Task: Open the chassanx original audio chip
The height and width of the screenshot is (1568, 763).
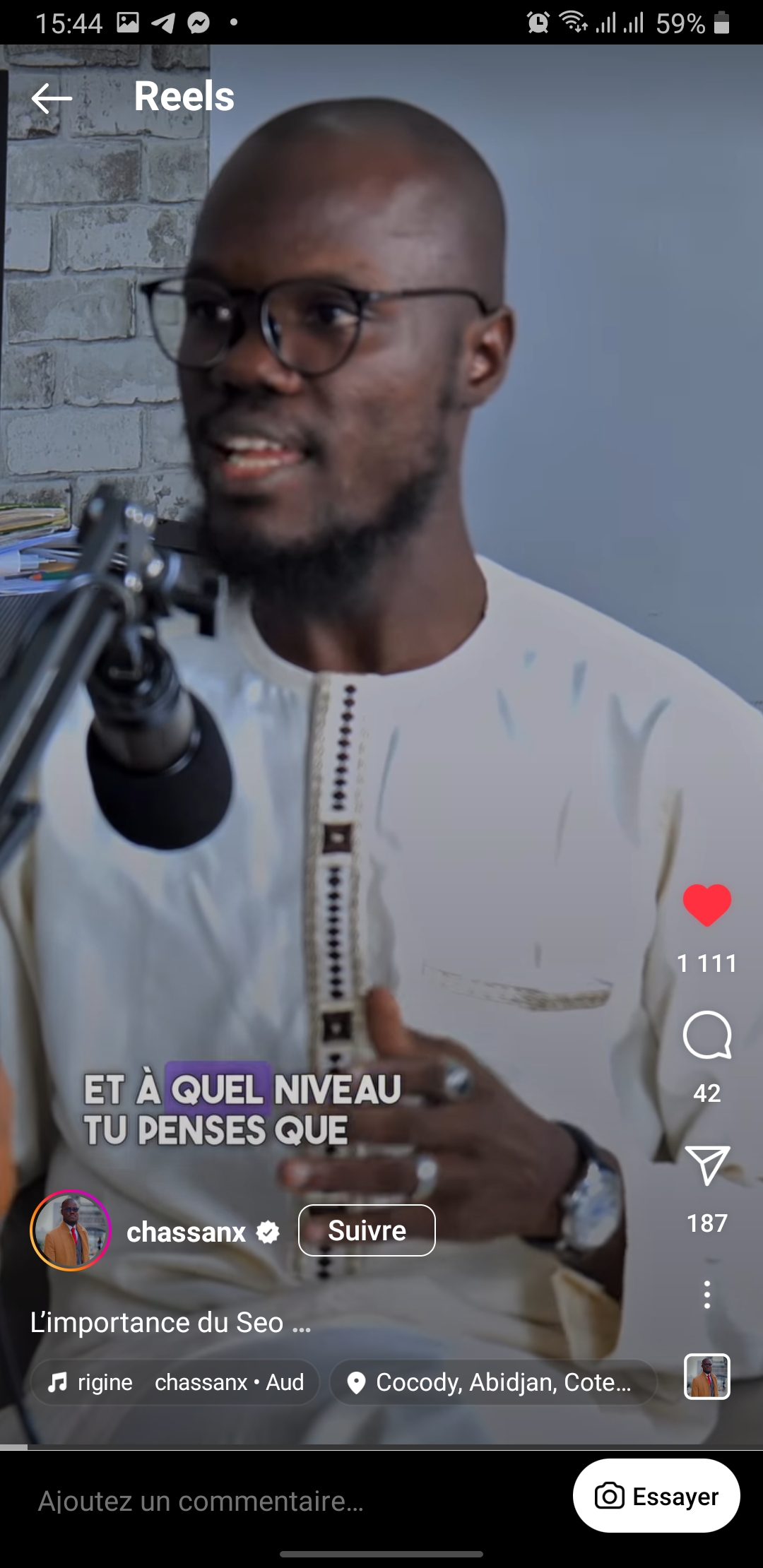Action: click(176, 1382)
